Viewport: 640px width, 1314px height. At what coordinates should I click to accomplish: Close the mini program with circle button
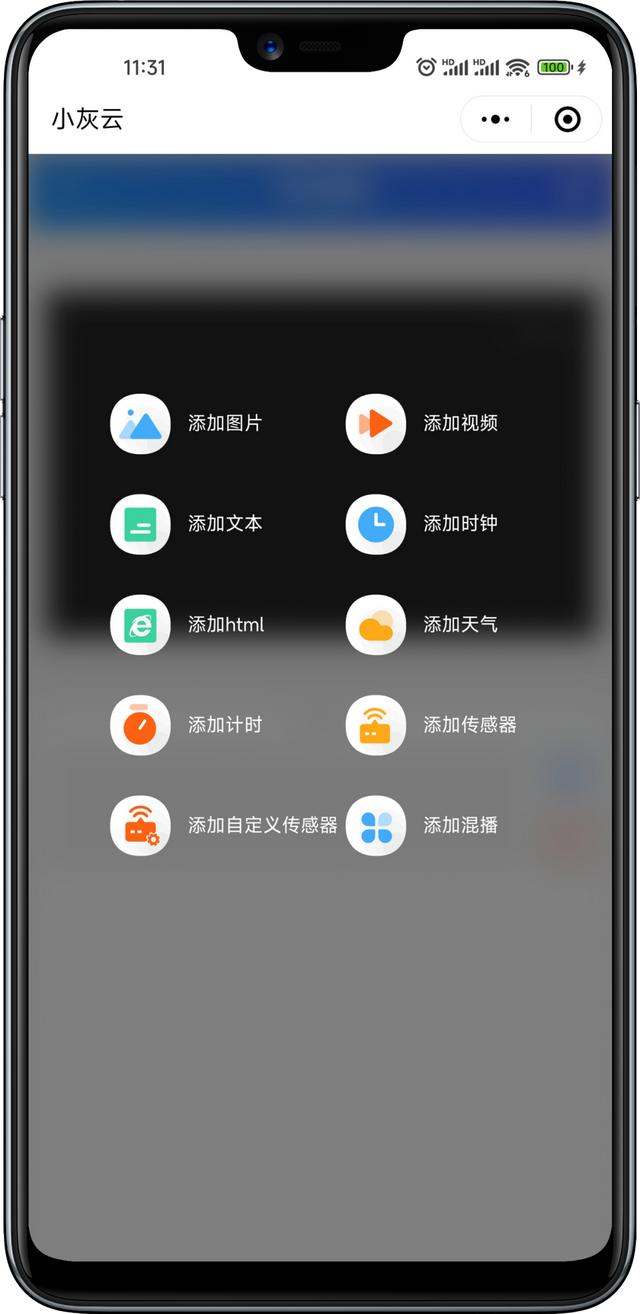coord(567,120)
